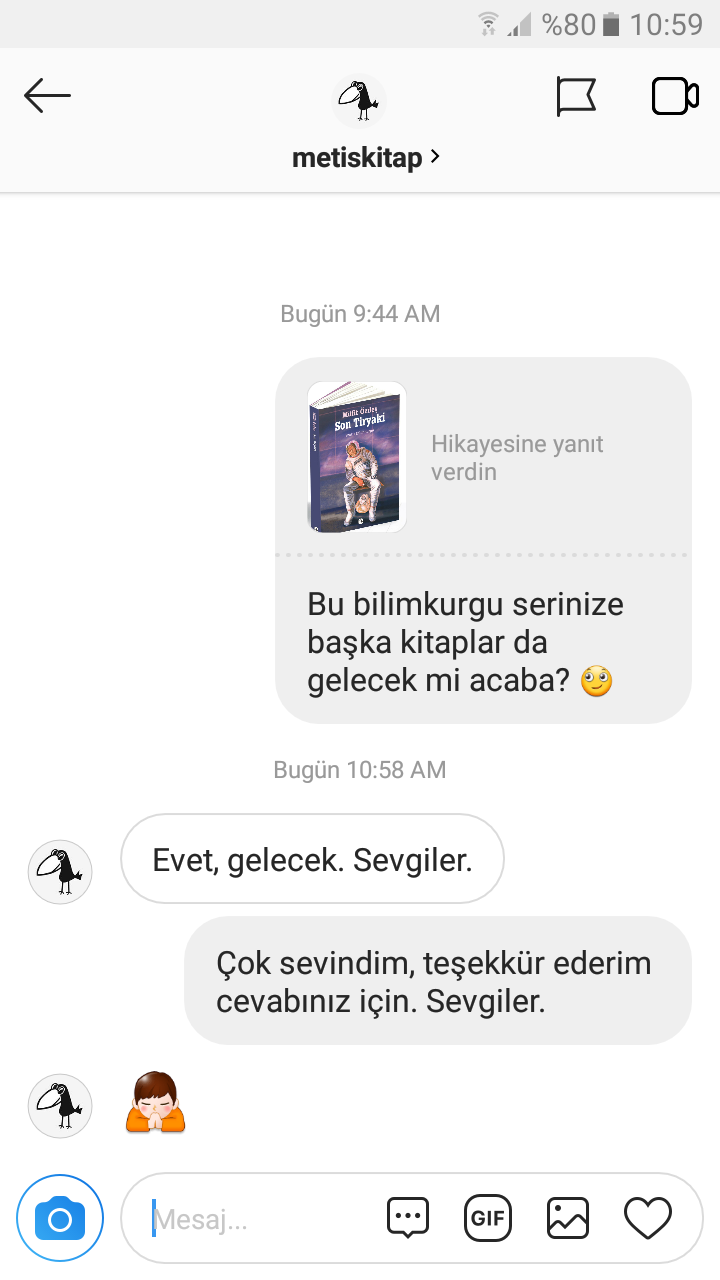This screenshot has height=1280, width=720.
Task: Open quick replies icon in message bar
Action: (x=408, y=1218)
